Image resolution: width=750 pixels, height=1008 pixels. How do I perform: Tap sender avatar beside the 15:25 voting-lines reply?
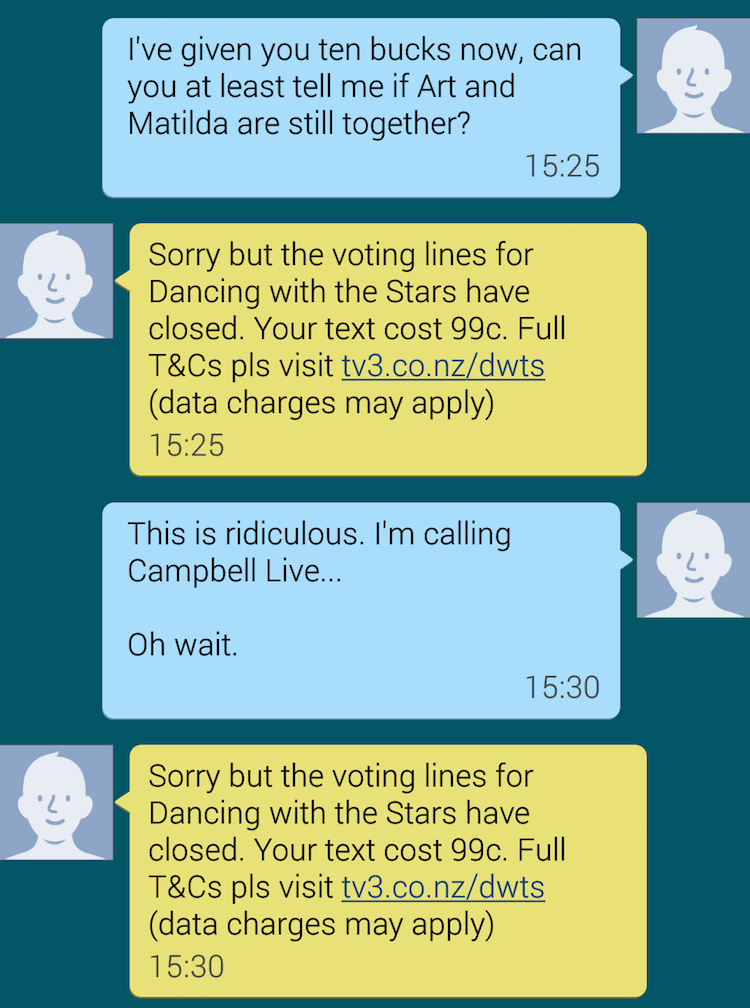click(x=56, y=281)
